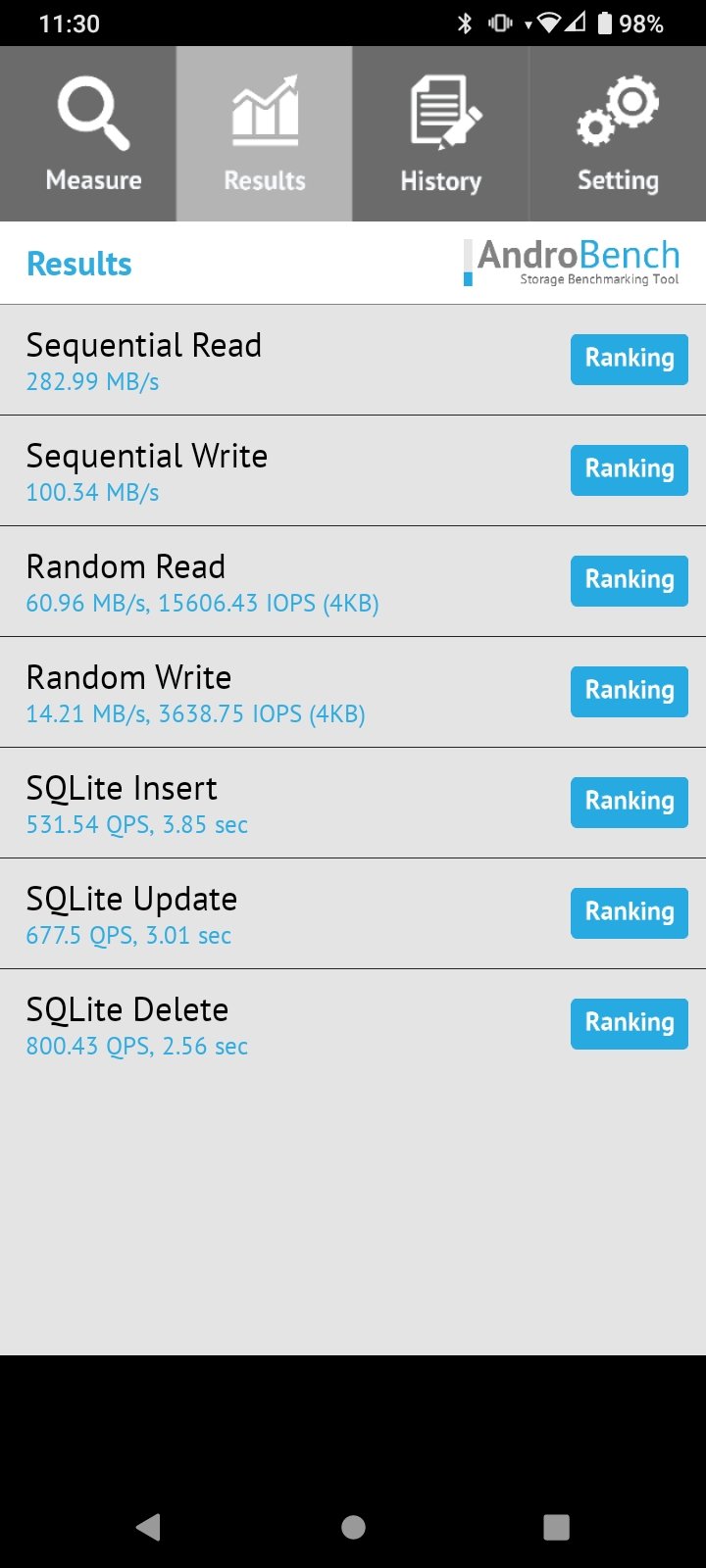Select the Results tab
706x1568 pixels.
[x=265, y=133]
